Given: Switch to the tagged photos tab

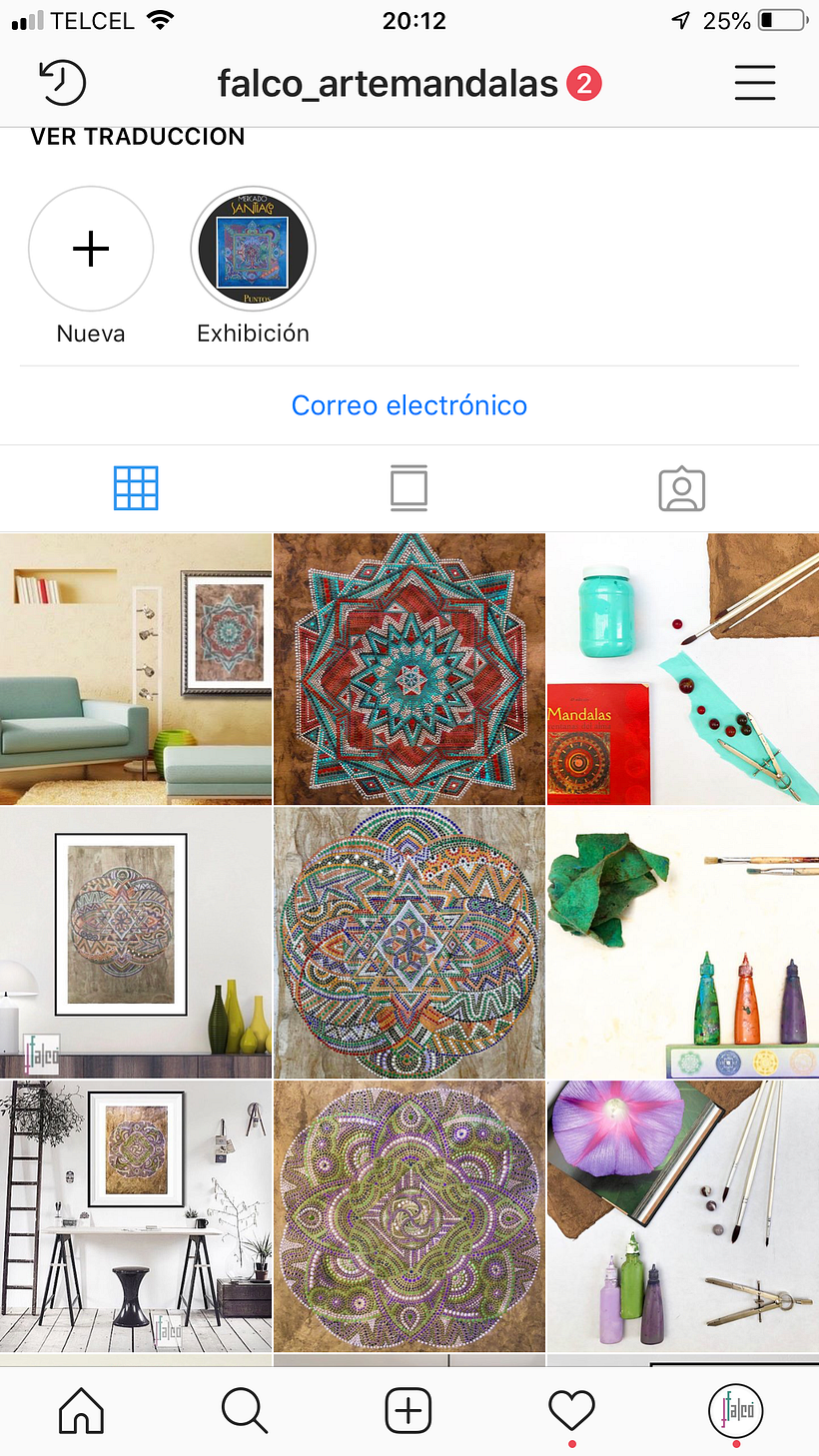Looking at the screenshot, I should click(x=682, y=488).
